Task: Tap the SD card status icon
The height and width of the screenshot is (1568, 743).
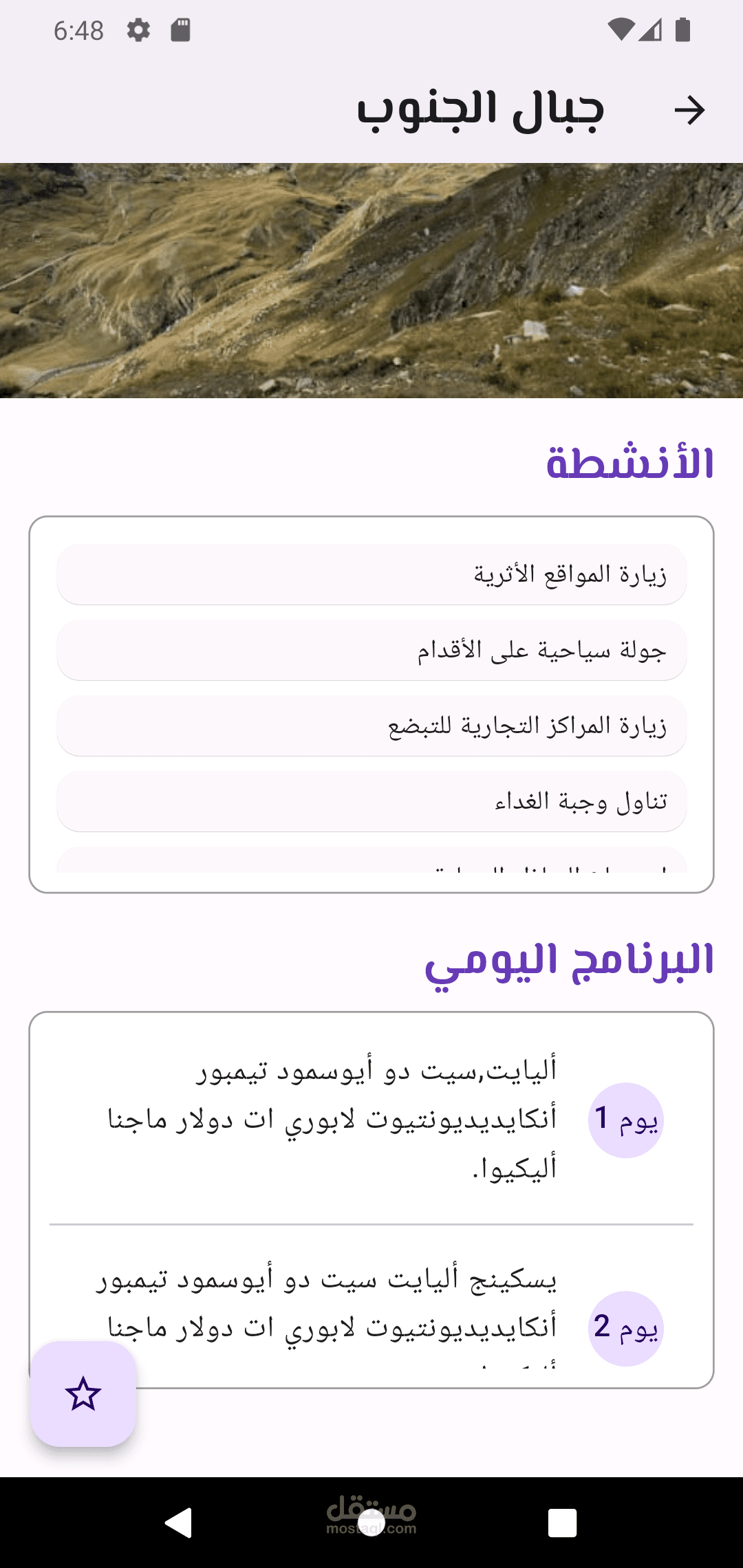Action: (180, 29)
